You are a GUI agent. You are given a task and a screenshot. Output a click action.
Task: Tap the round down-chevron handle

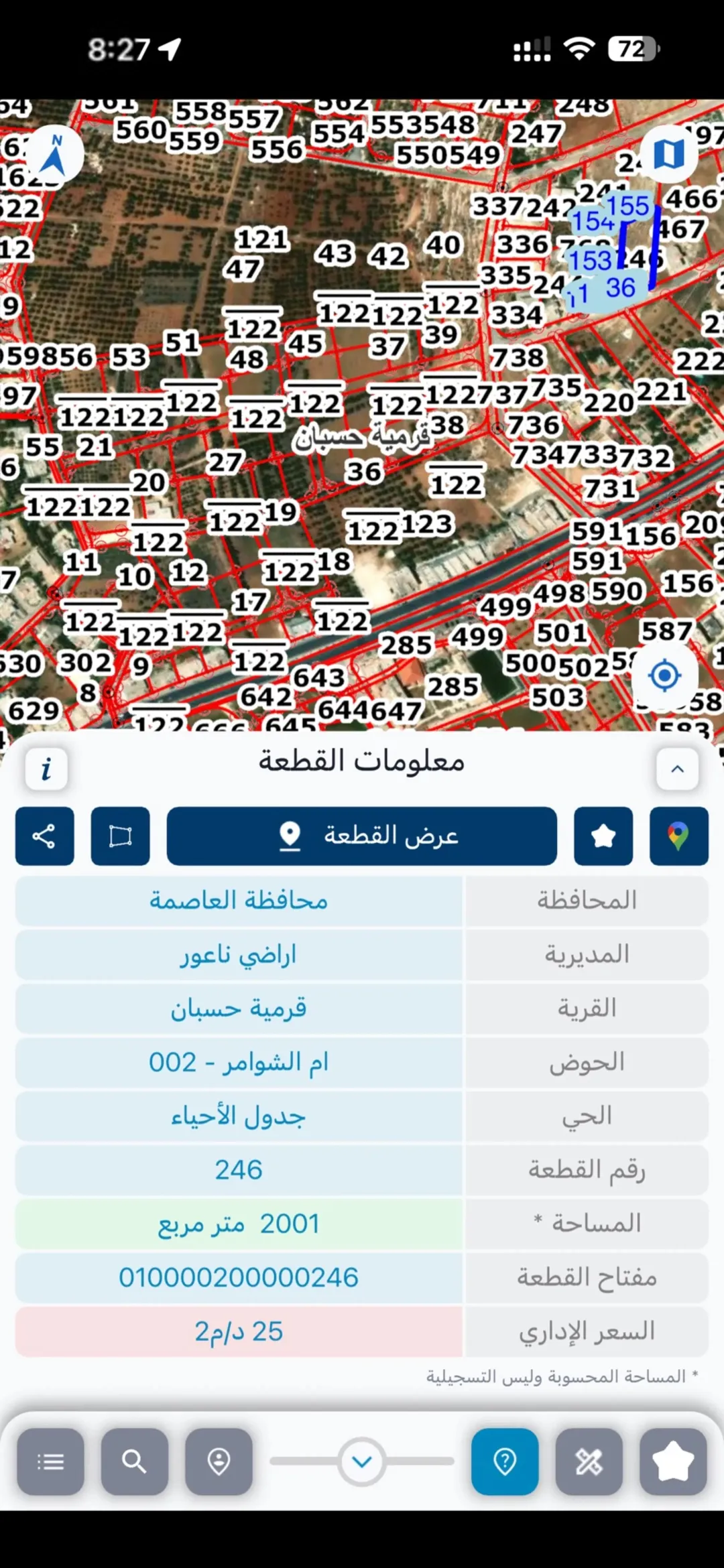click(x=362, y=1461)
